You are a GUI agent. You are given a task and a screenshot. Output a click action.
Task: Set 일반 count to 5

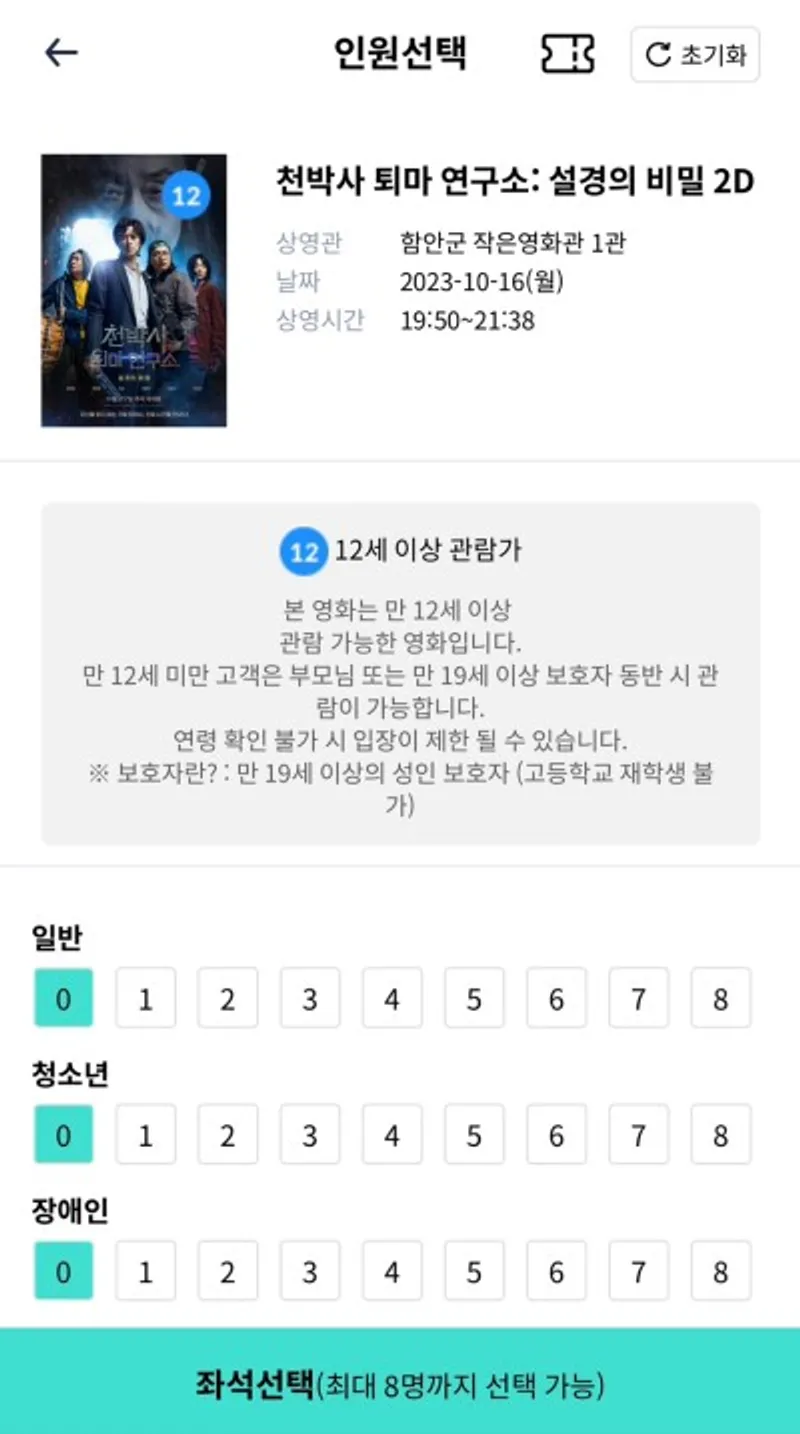click(474, 998)
